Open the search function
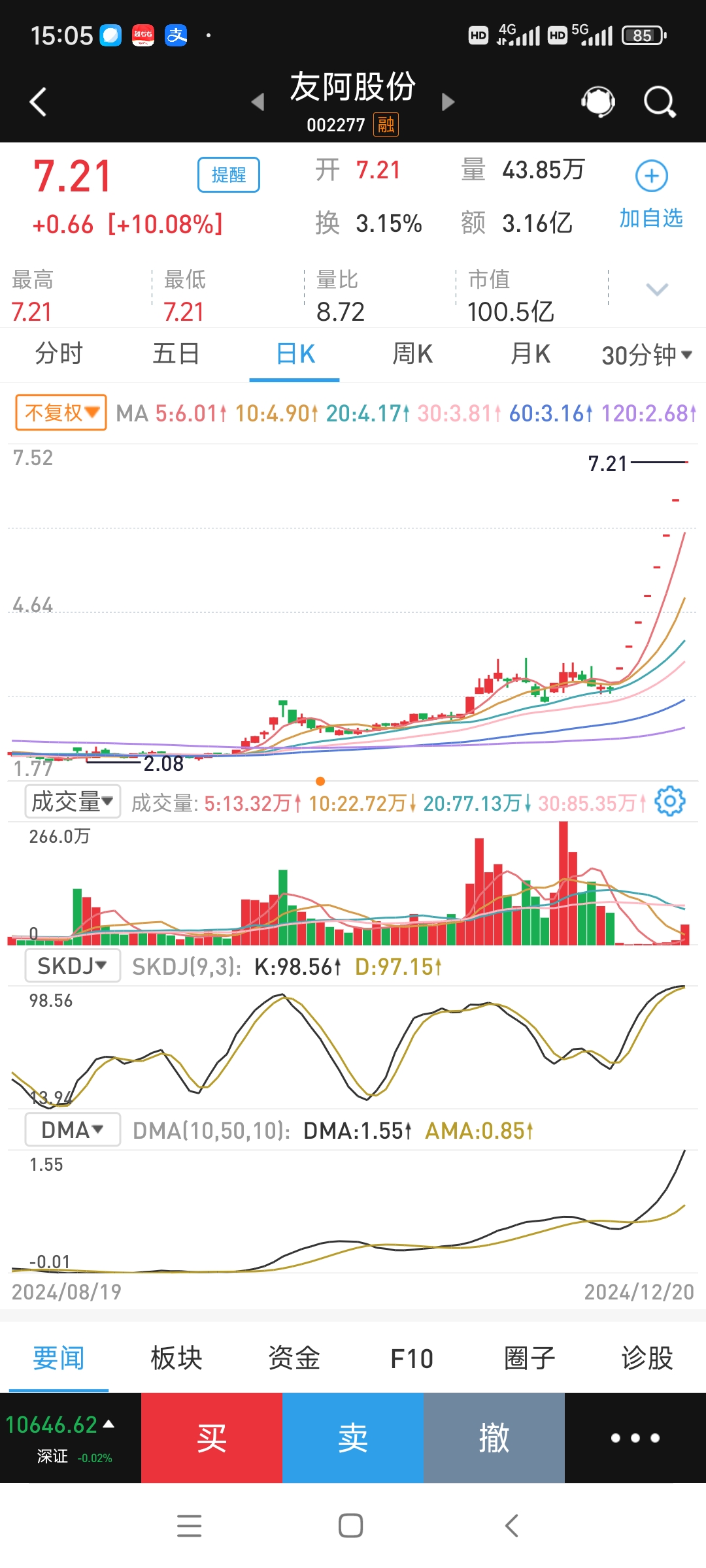 pyautogui.click(x=658, y=101)
